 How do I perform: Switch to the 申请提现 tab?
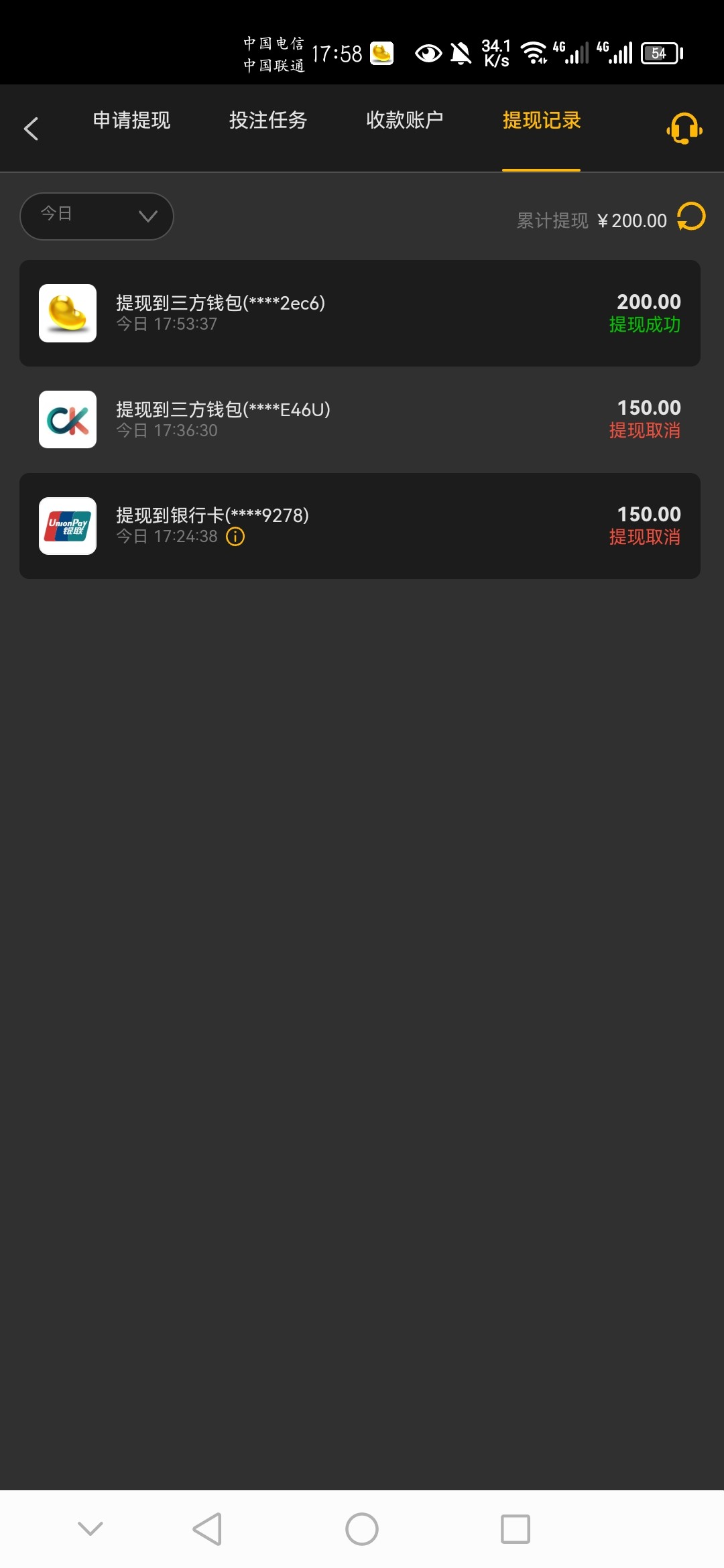(x=131, y=121)
